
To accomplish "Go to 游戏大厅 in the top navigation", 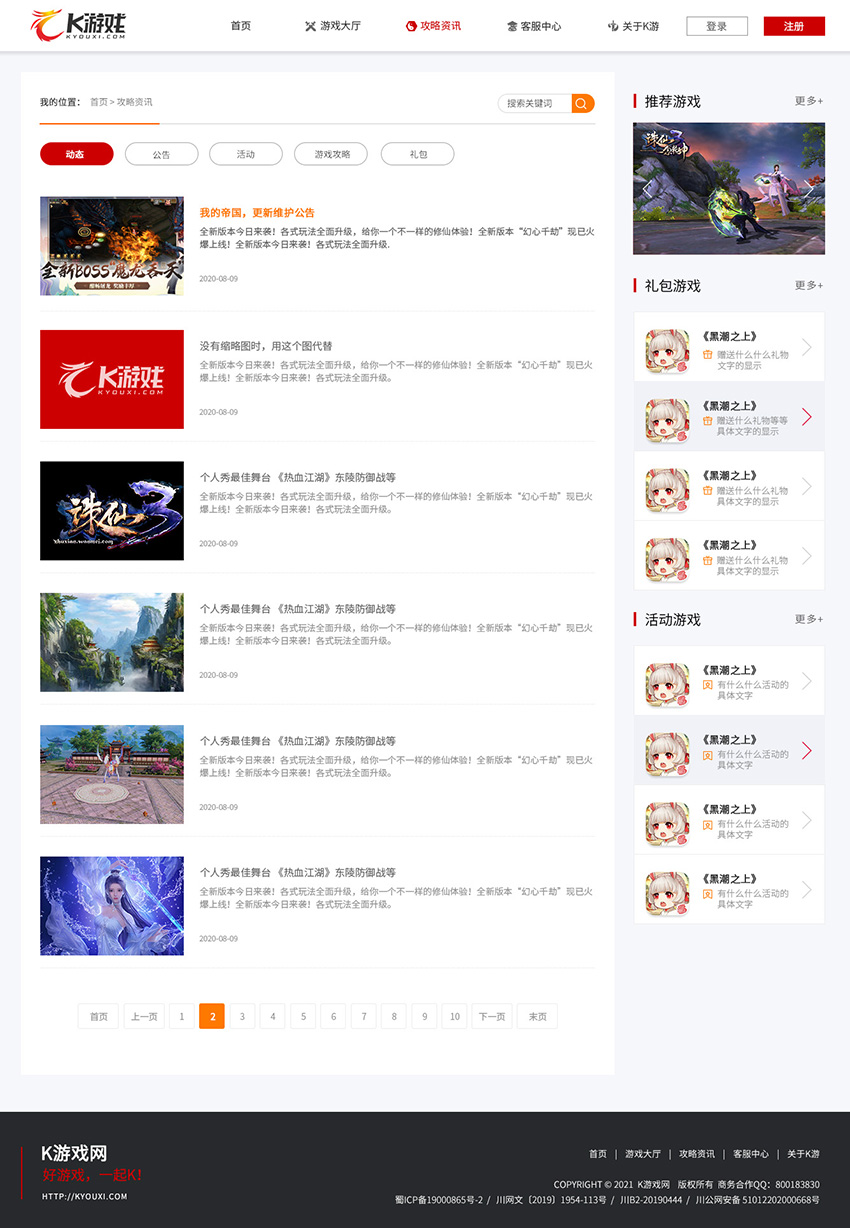I will pos(333,26).
